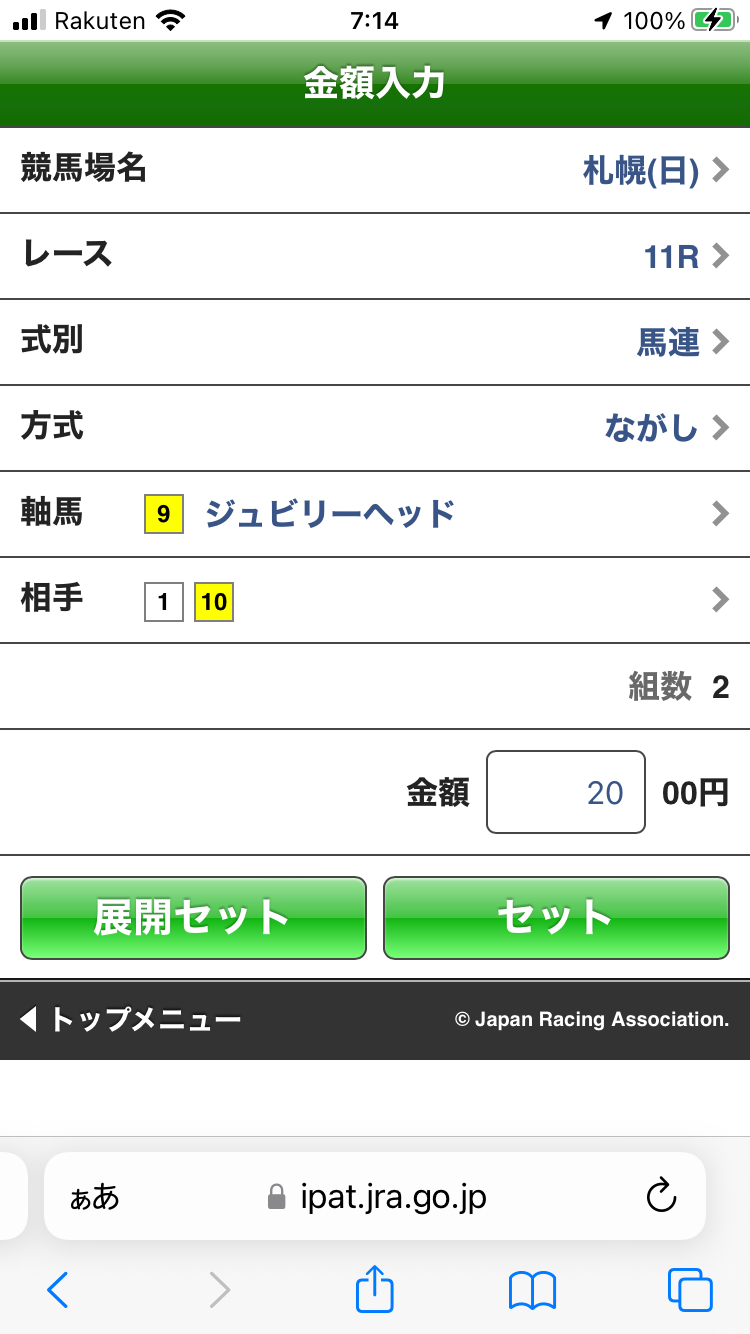Tap the forward navigation arrow
Image resolution: width=750 pixels, height=1334 pixels.
pos(219,1290)
